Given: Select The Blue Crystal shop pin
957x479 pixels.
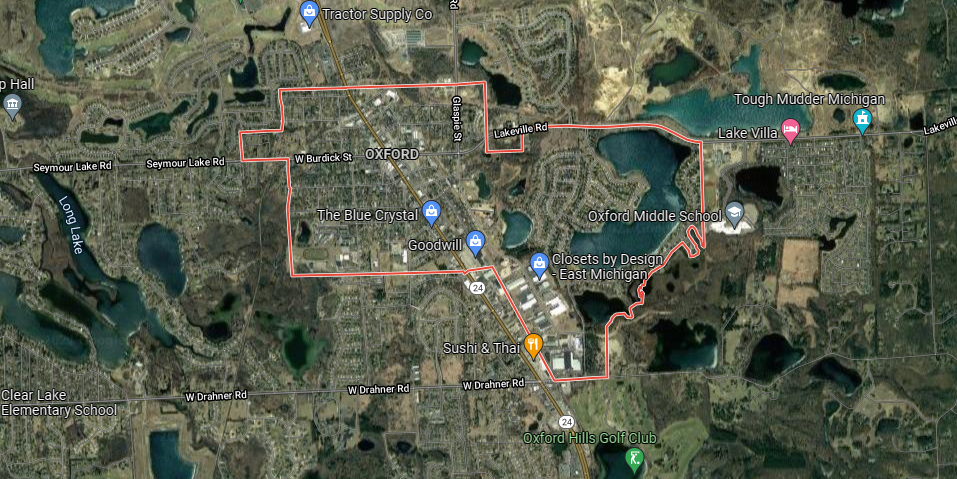Looking at the screenshot, I should coord(431,211).
